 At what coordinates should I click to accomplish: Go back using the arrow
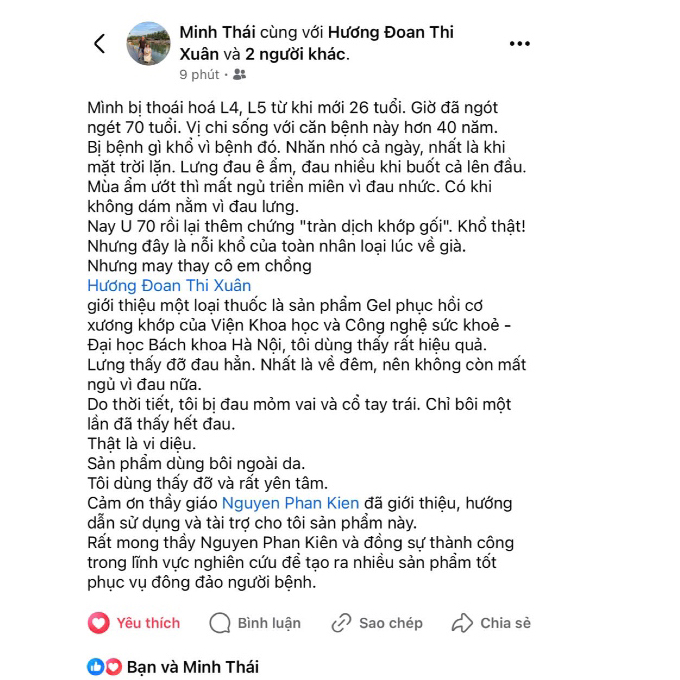(99, 43)
